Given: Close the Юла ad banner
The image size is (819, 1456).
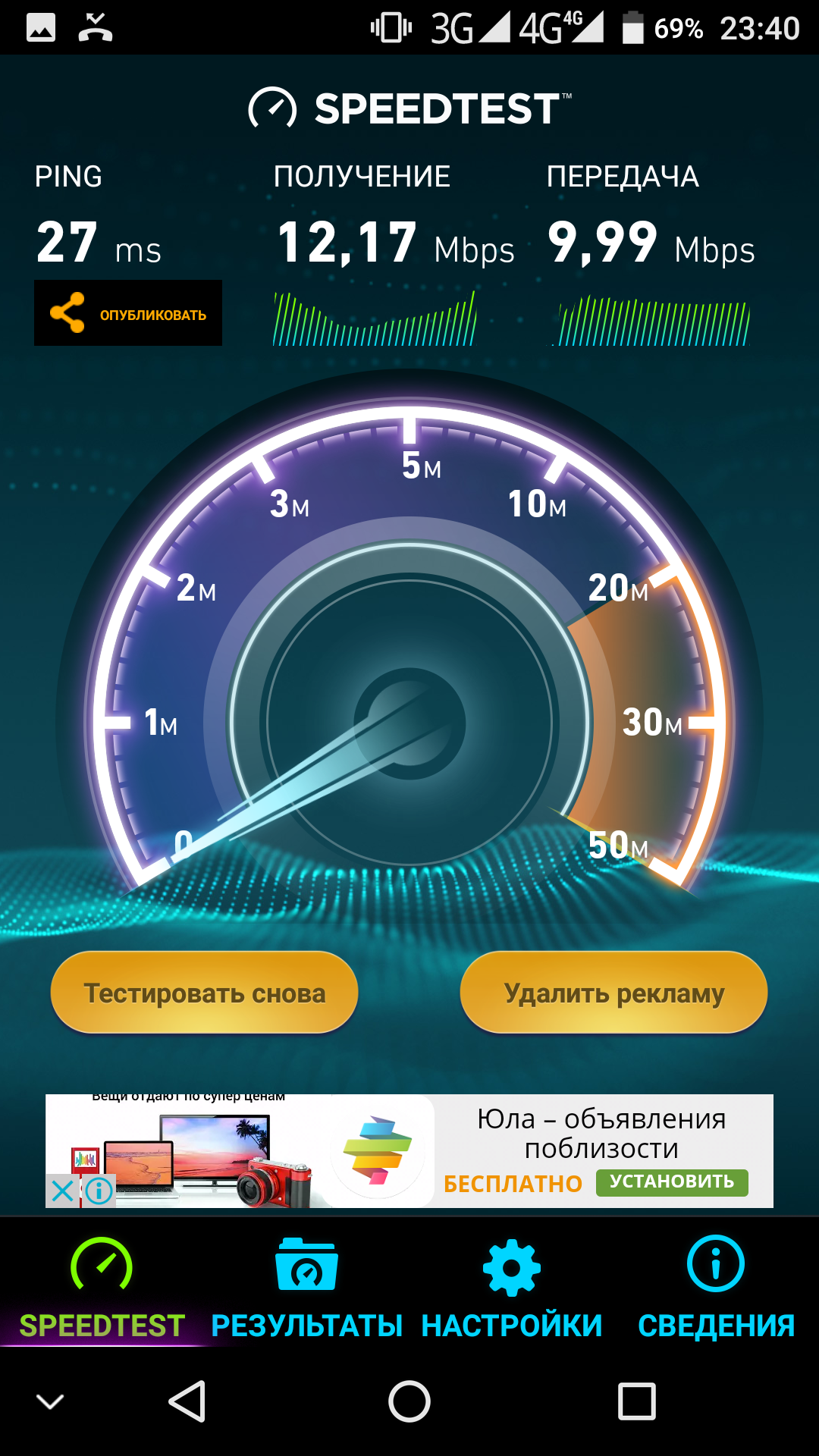Looking at the screenshot, I should (63, 1191).
